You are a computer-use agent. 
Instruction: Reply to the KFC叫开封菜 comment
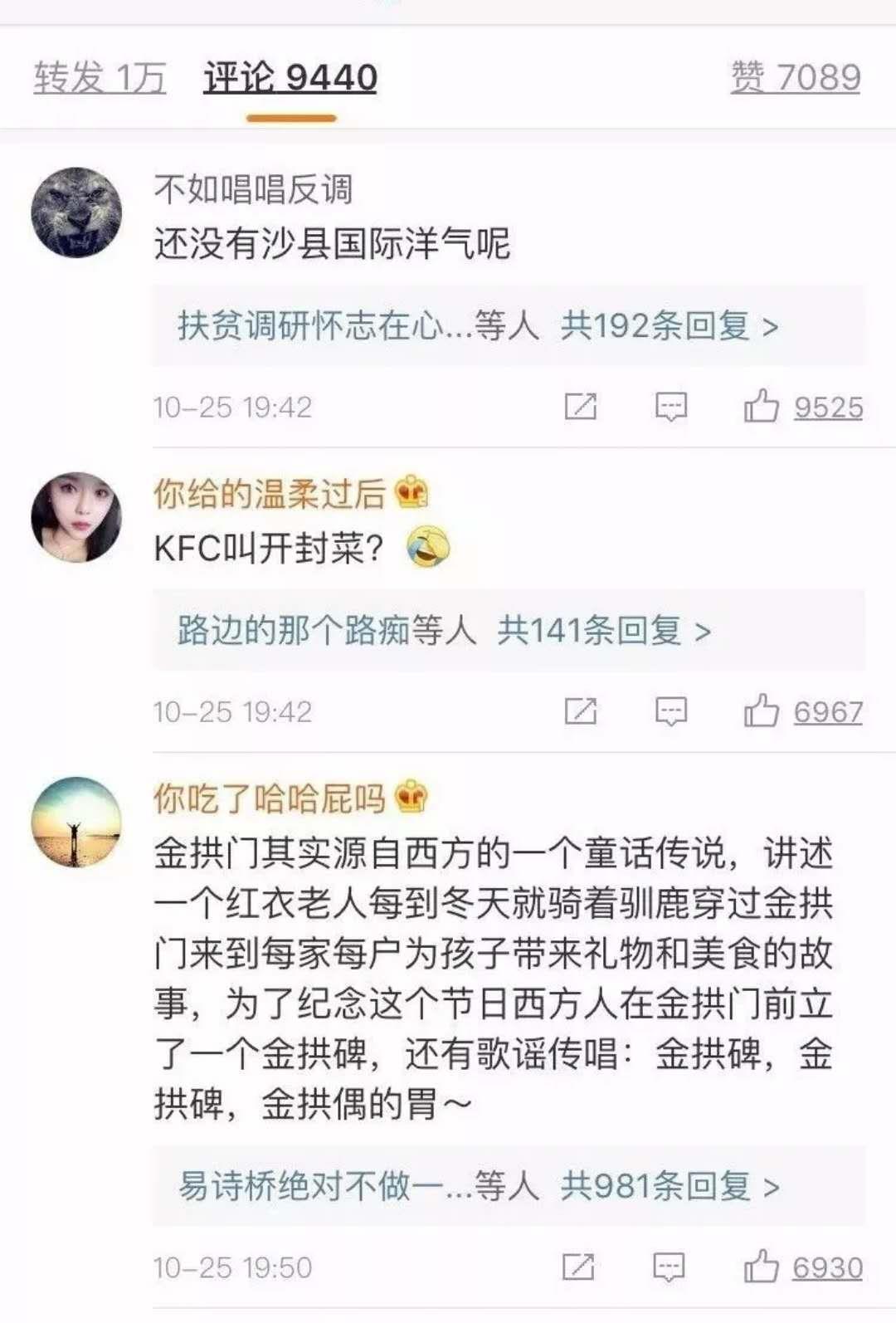pos(670,711)
